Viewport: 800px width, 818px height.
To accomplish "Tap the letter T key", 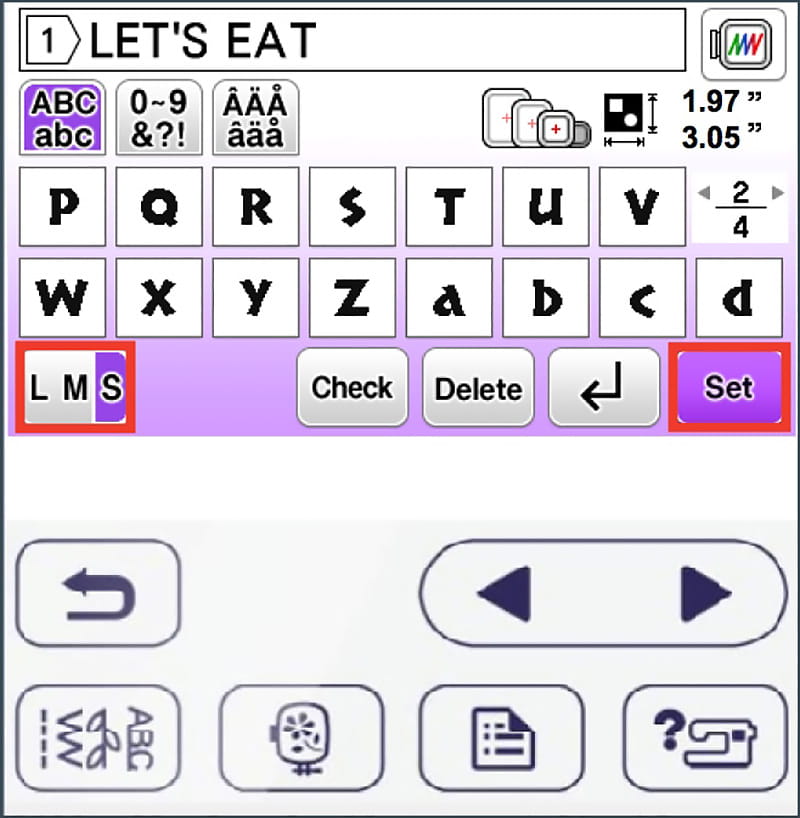I will tap(448, 207).
